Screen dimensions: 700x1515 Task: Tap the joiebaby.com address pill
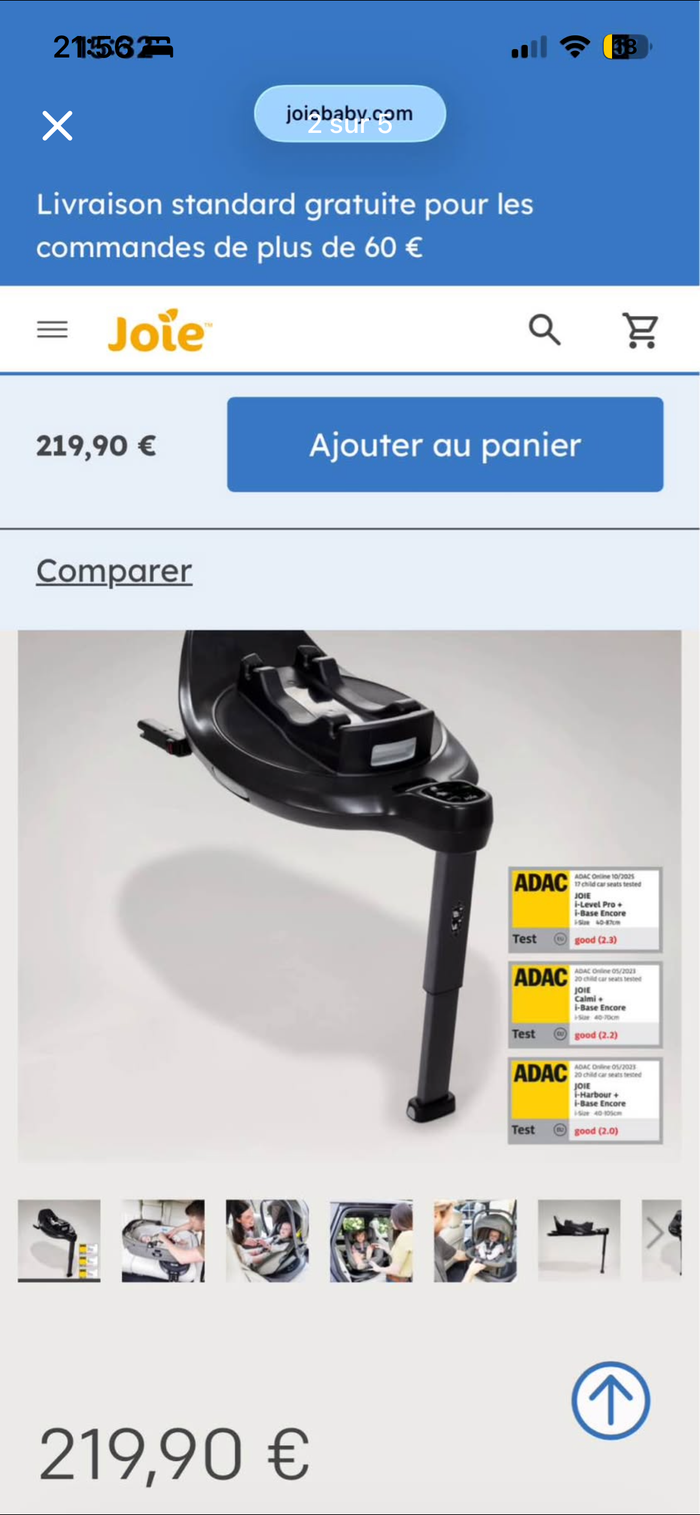click(x=349, y=114)
